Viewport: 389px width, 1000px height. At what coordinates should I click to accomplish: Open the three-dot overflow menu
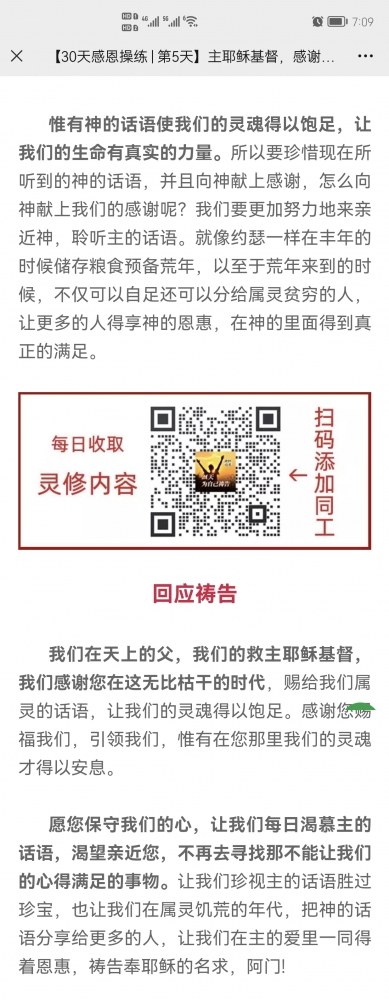point(365,56)
